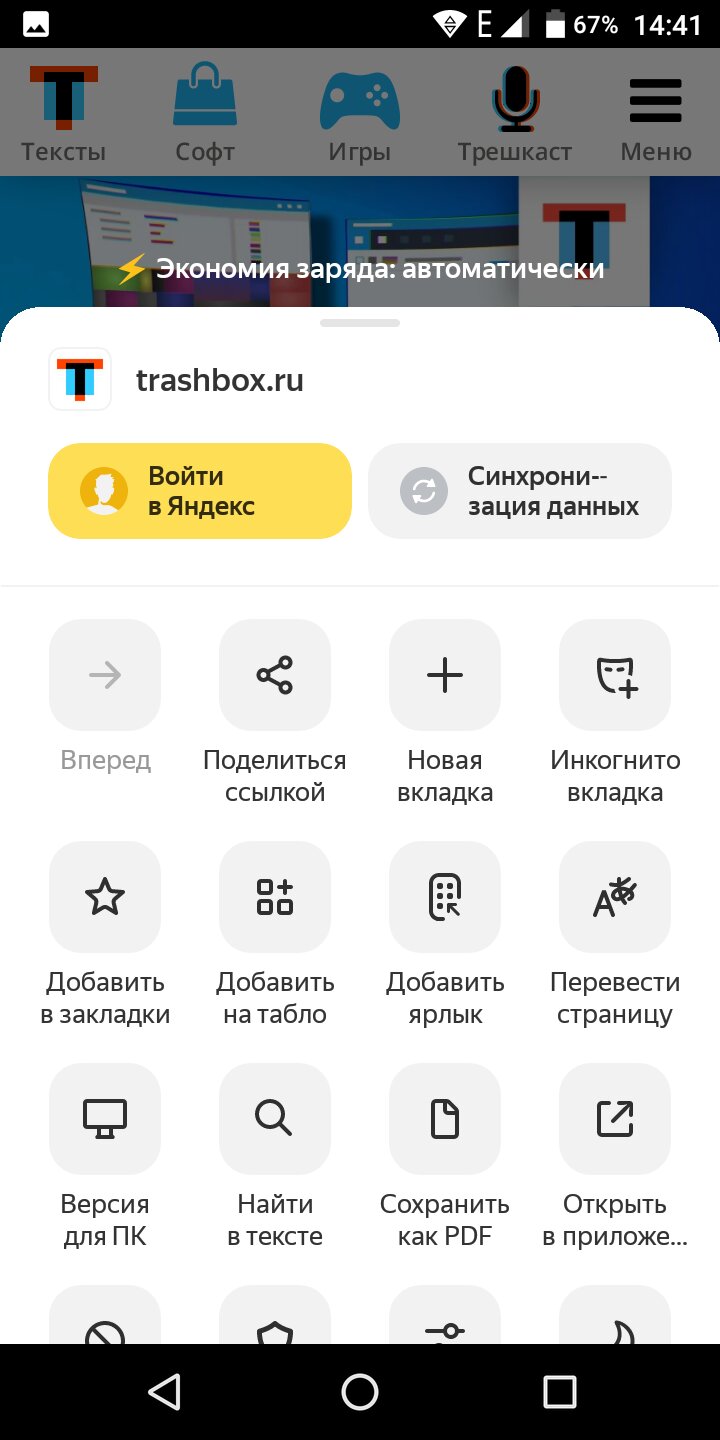Screen dimensions: 720x1440
Task: Open Найти в тексте search
Action: [x=275, y=1157]
